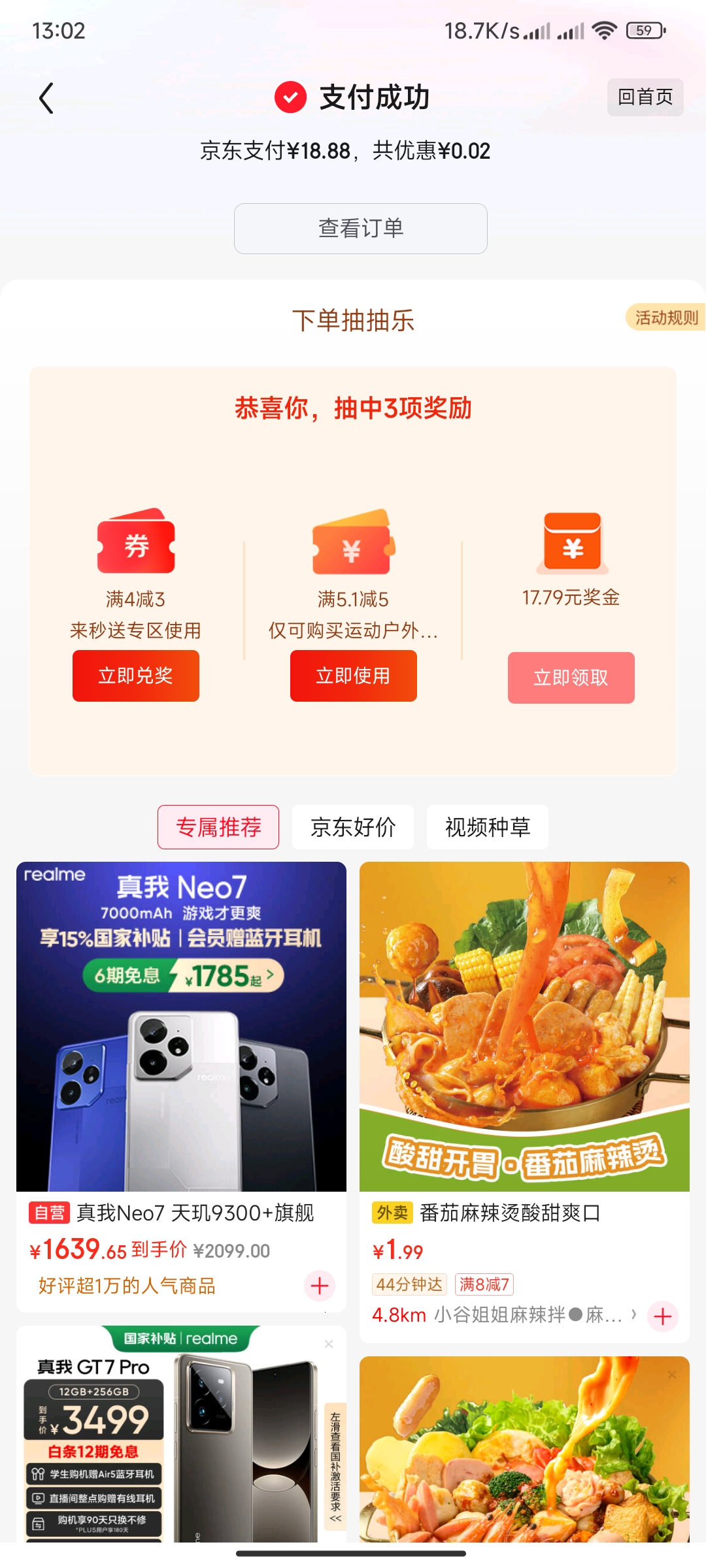
Task: Click the back arrow at top left
Action: coord(46,98)
